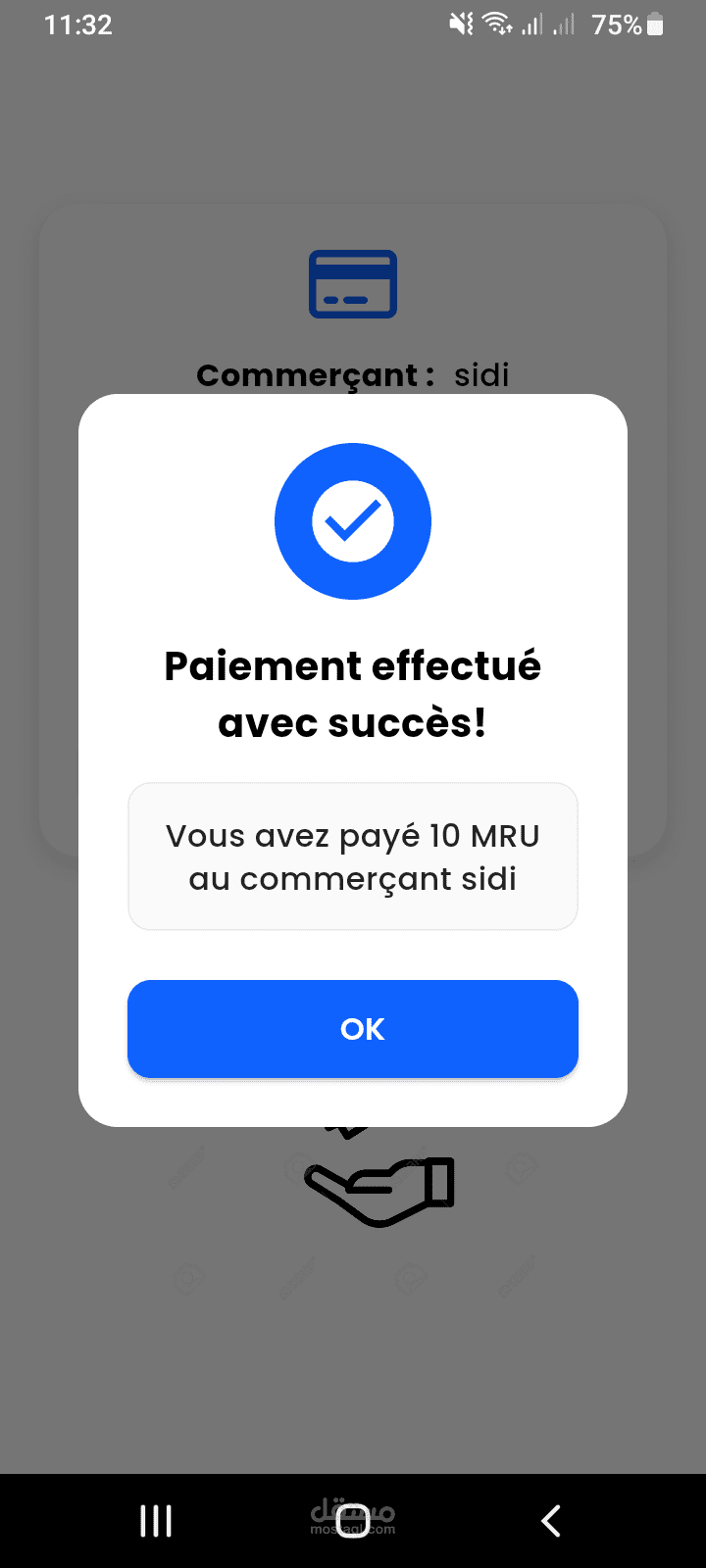This screenshot has height=1568, width=706.
Task: Open the recent apps overview
Action: tap(156, 1521)
